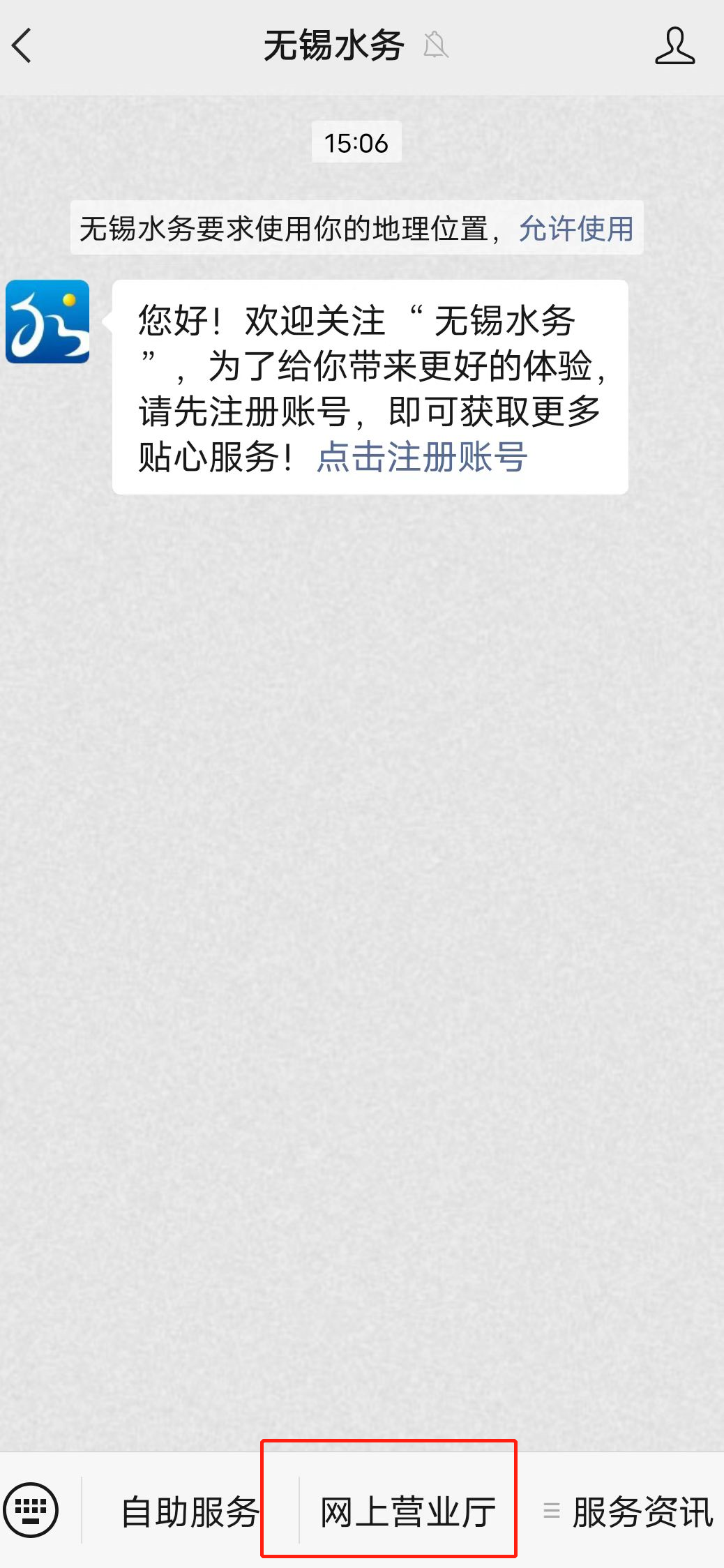Expand the 服务资讯 menu
The width and height of the screenshot is (724, 1568).
[628, 1512]
